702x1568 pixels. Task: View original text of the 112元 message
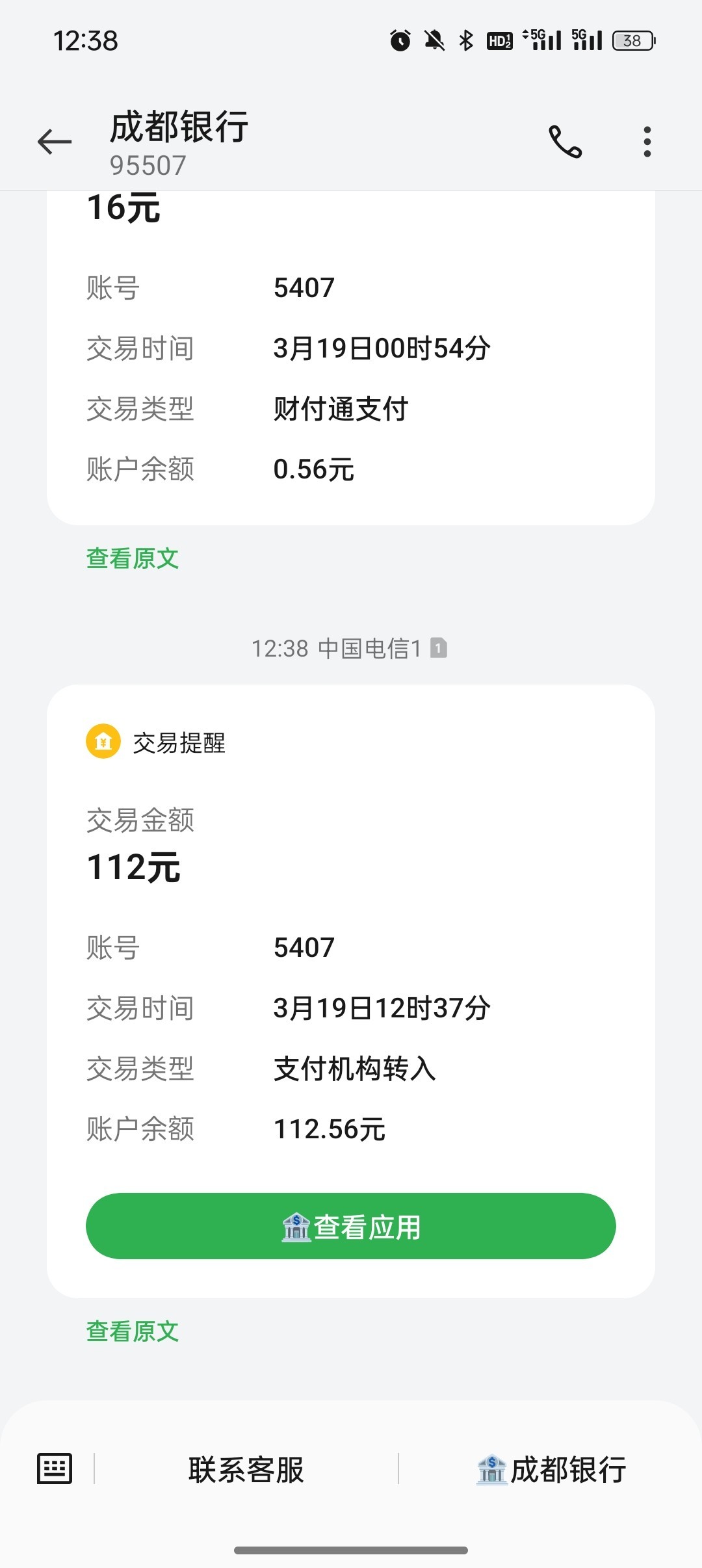point(133,1331)
